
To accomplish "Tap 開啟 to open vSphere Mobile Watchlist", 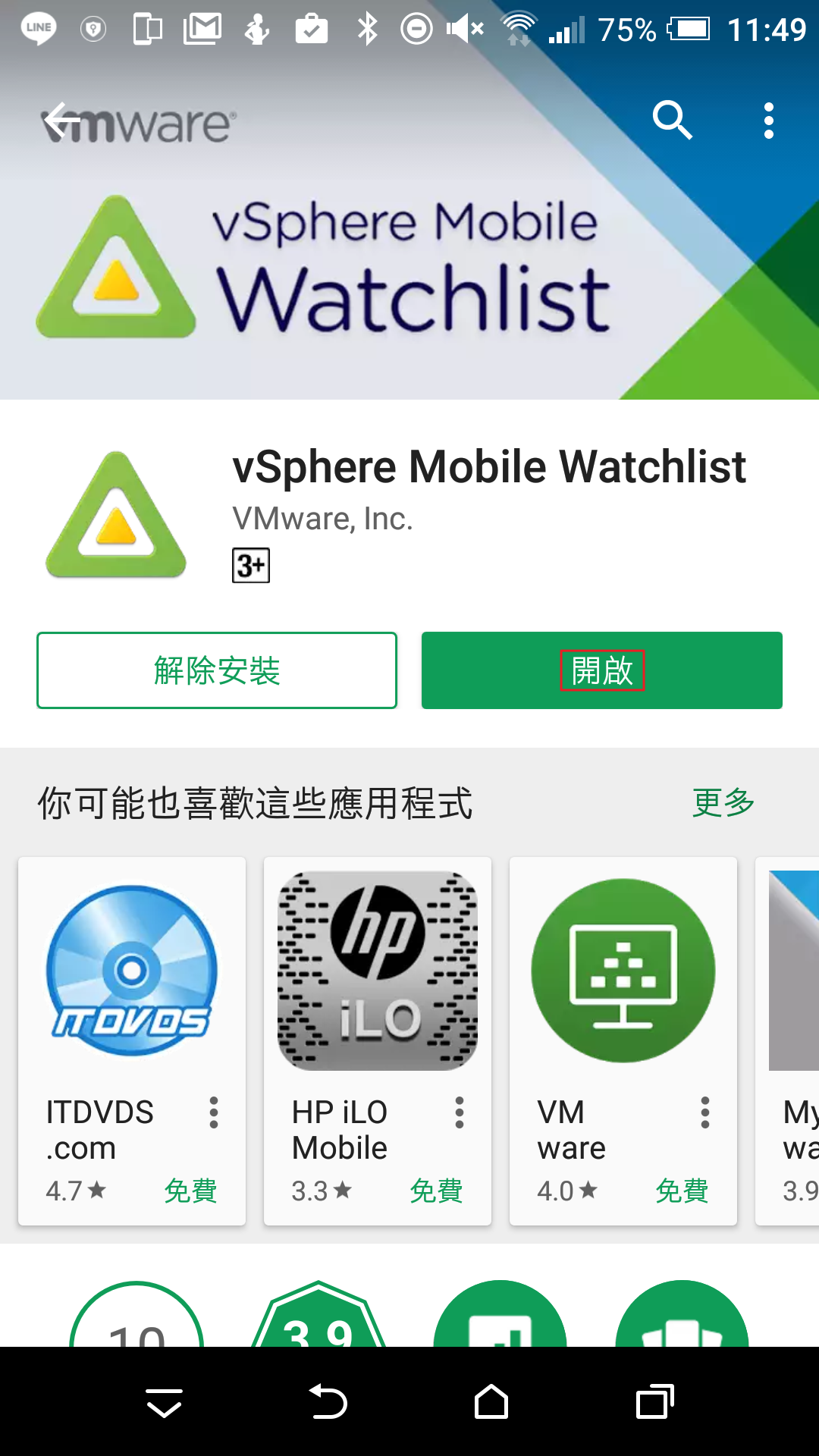I will (602, 670).
